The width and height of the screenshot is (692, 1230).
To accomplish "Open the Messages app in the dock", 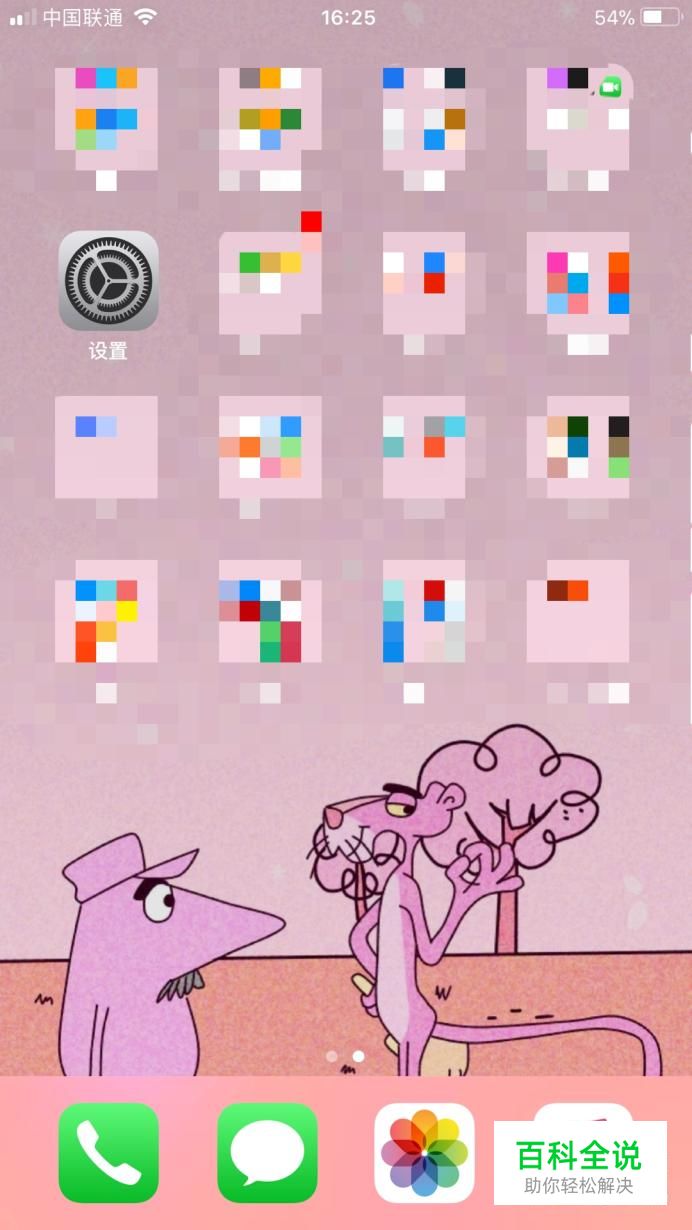I will click(x=267, y=1152).
